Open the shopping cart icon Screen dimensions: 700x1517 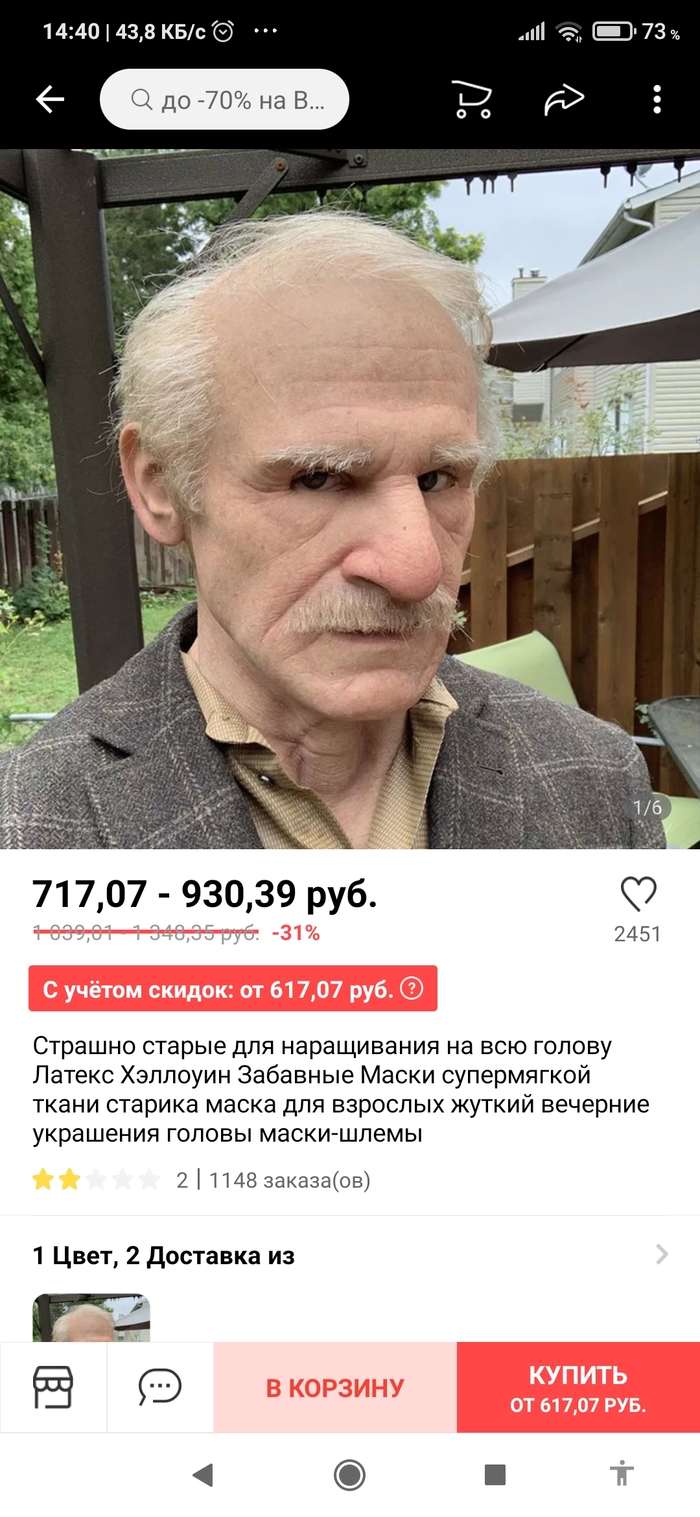tap(471, 99)
